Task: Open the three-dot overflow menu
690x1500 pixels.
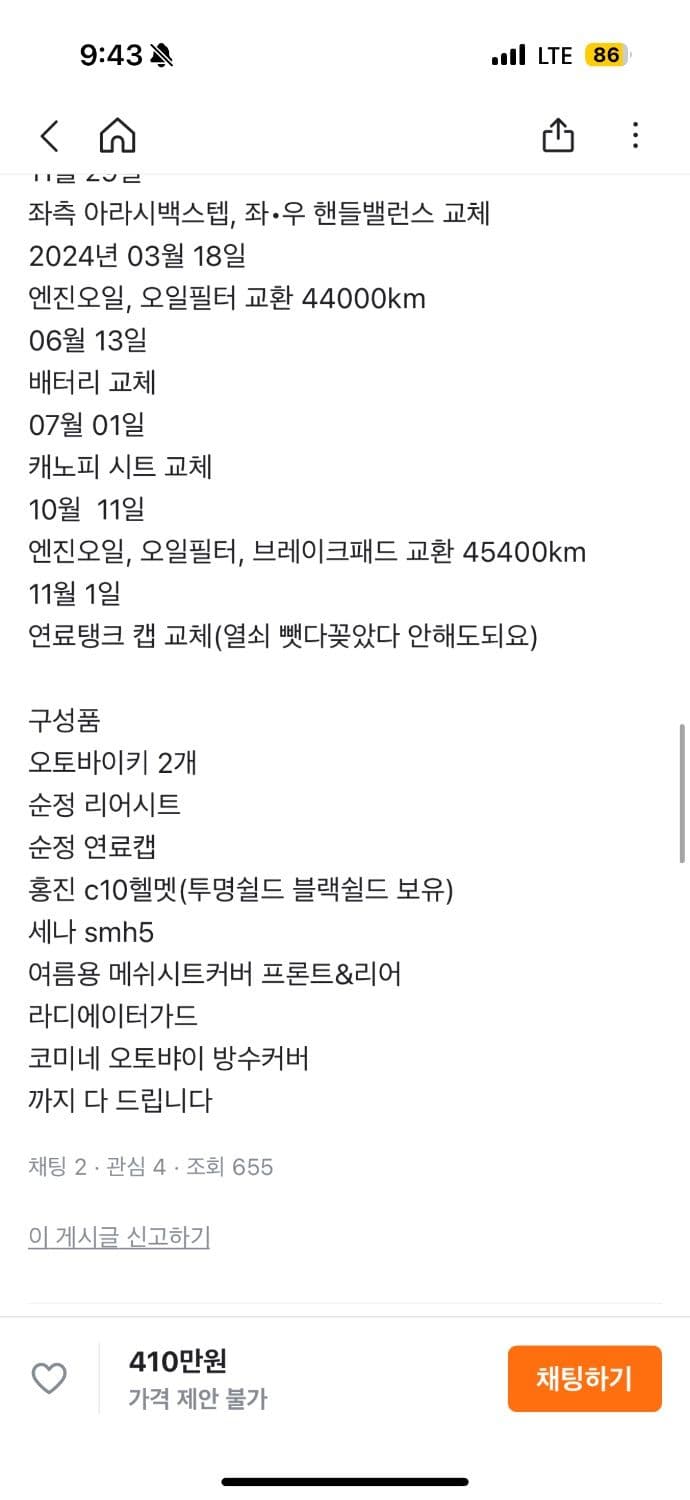Action: (x=635, y=136)
